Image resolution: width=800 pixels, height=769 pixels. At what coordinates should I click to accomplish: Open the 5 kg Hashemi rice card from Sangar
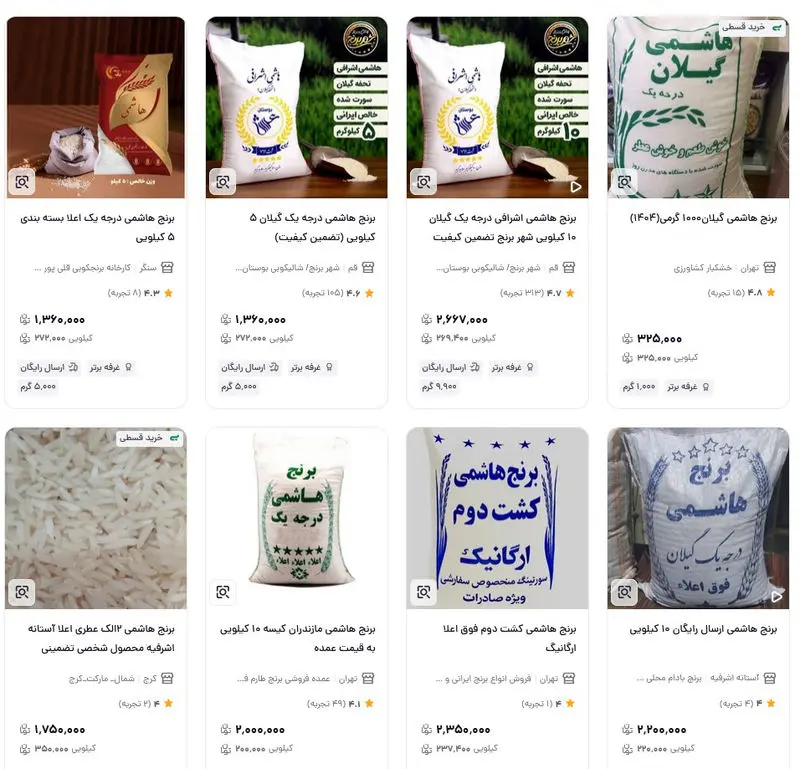click(x=96, y=227)
